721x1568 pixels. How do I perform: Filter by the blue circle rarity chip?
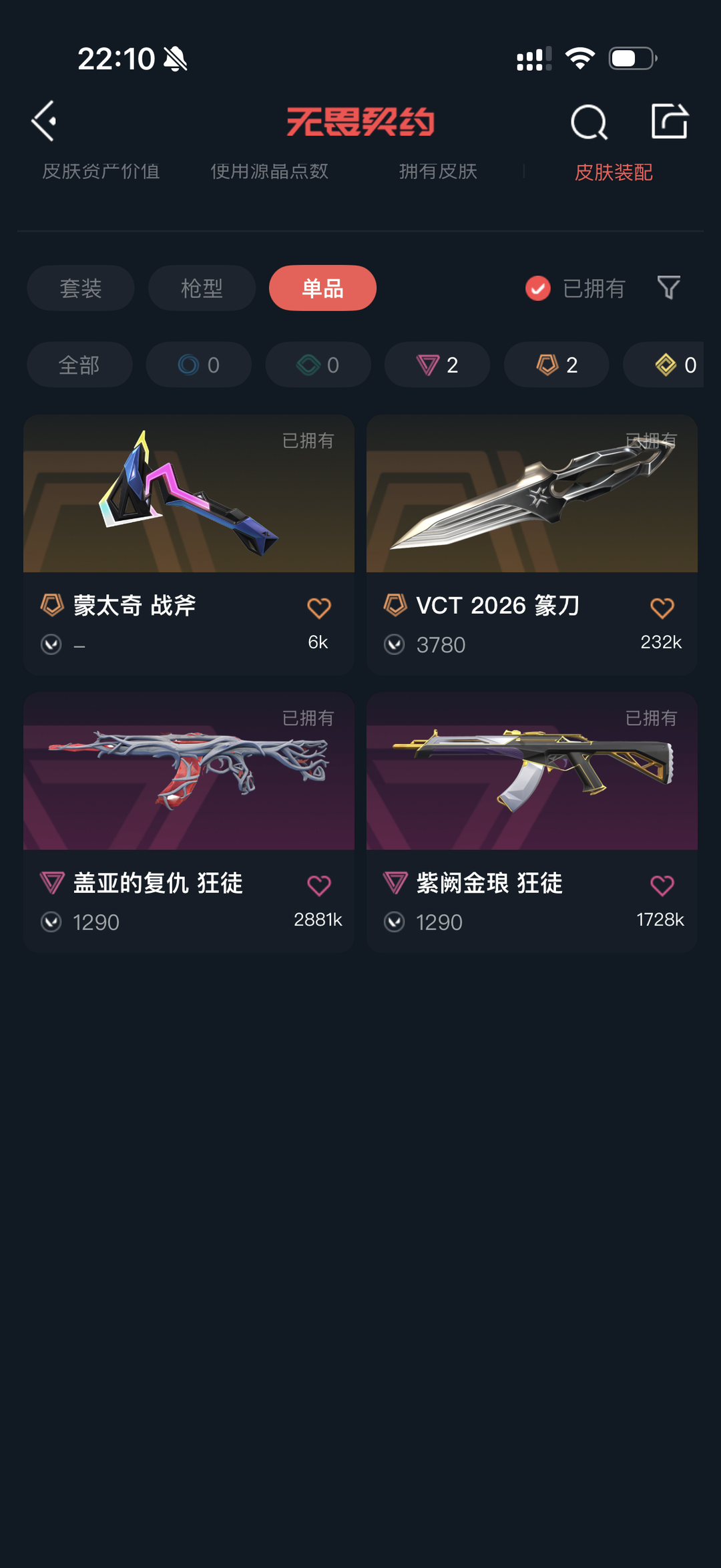coord(199,365)
